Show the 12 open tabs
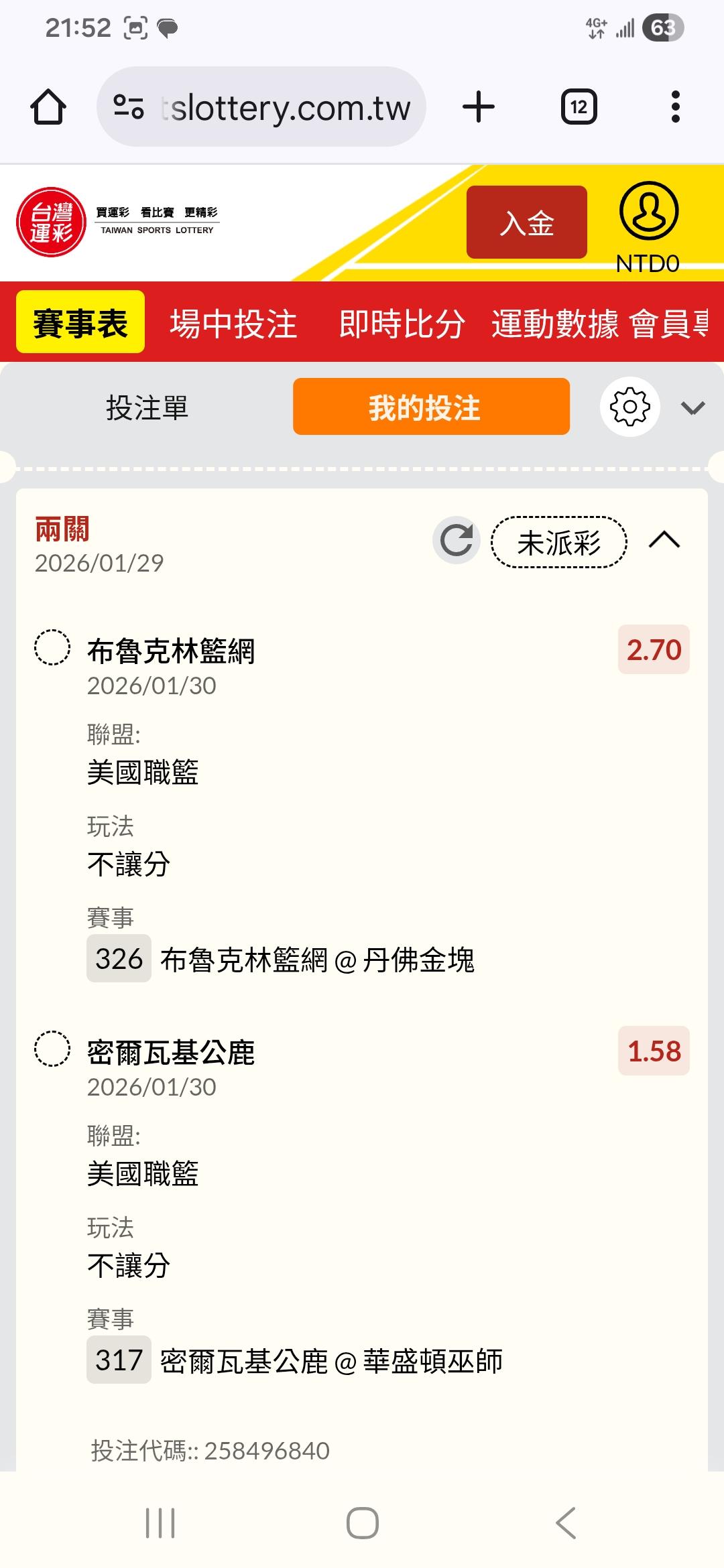 point(579,107)
